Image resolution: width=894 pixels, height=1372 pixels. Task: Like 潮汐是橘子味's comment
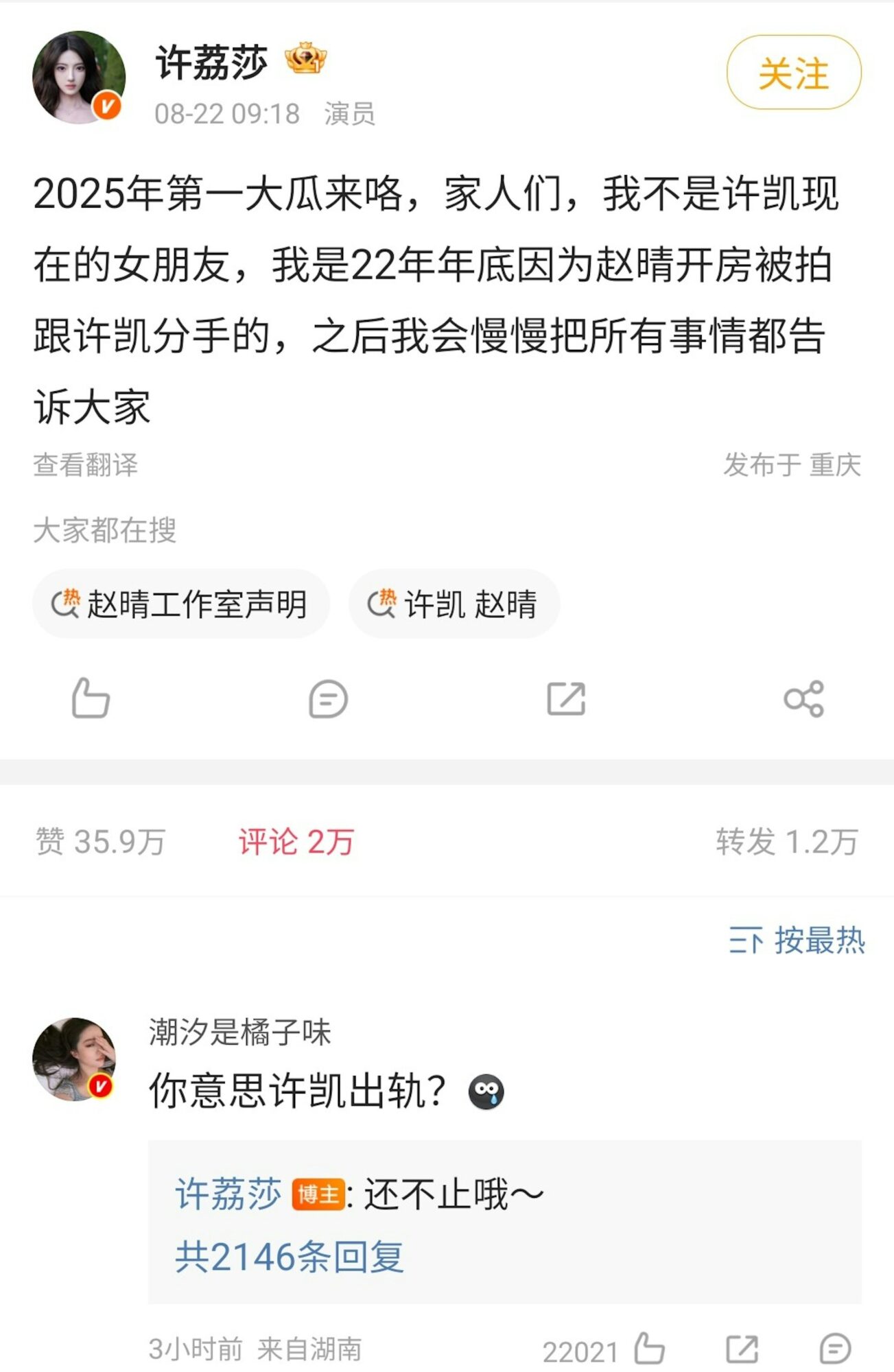pyautogui.click(x=648, y=1349)
